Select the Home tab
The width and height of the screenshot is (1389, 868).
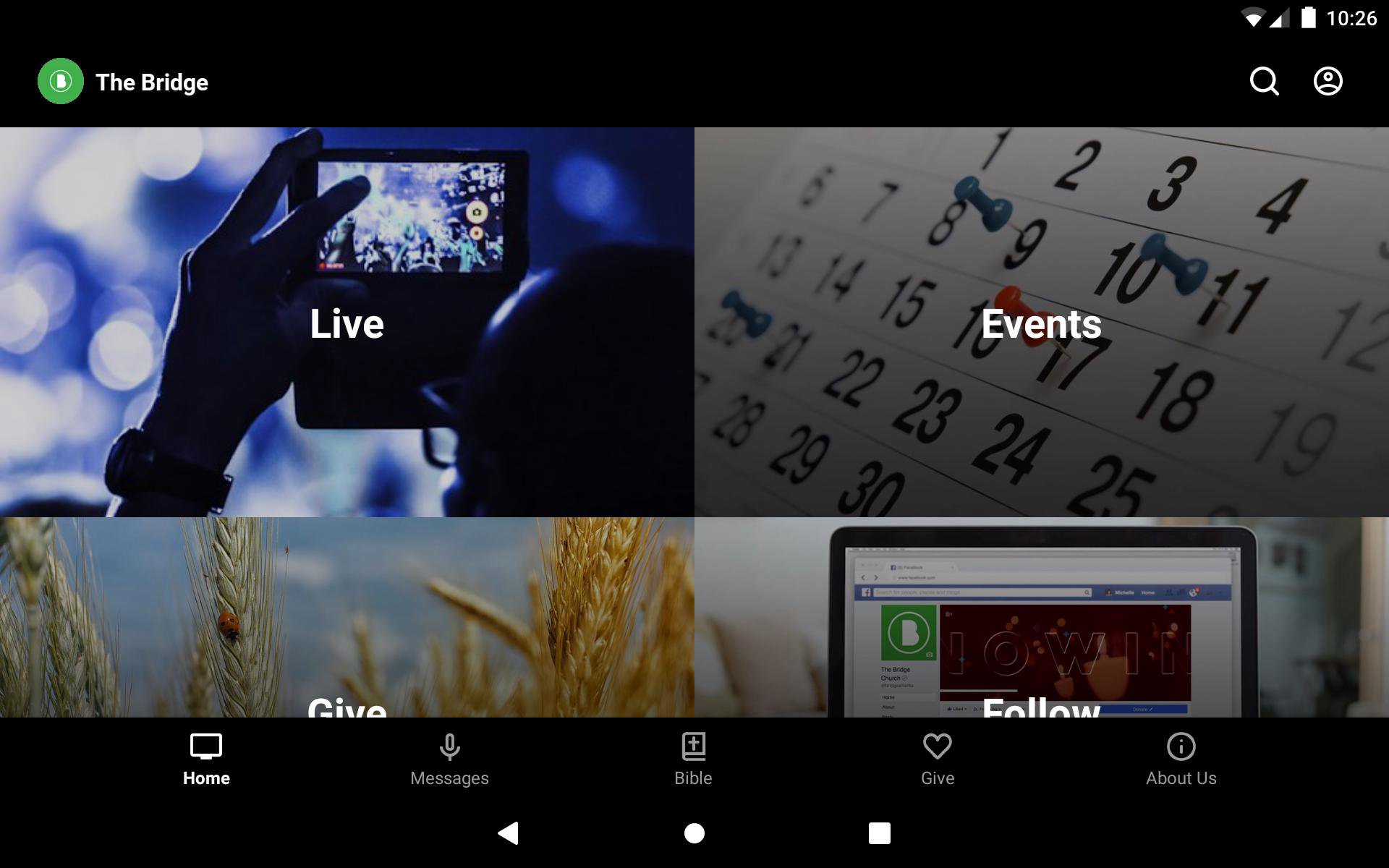point(206,759)
